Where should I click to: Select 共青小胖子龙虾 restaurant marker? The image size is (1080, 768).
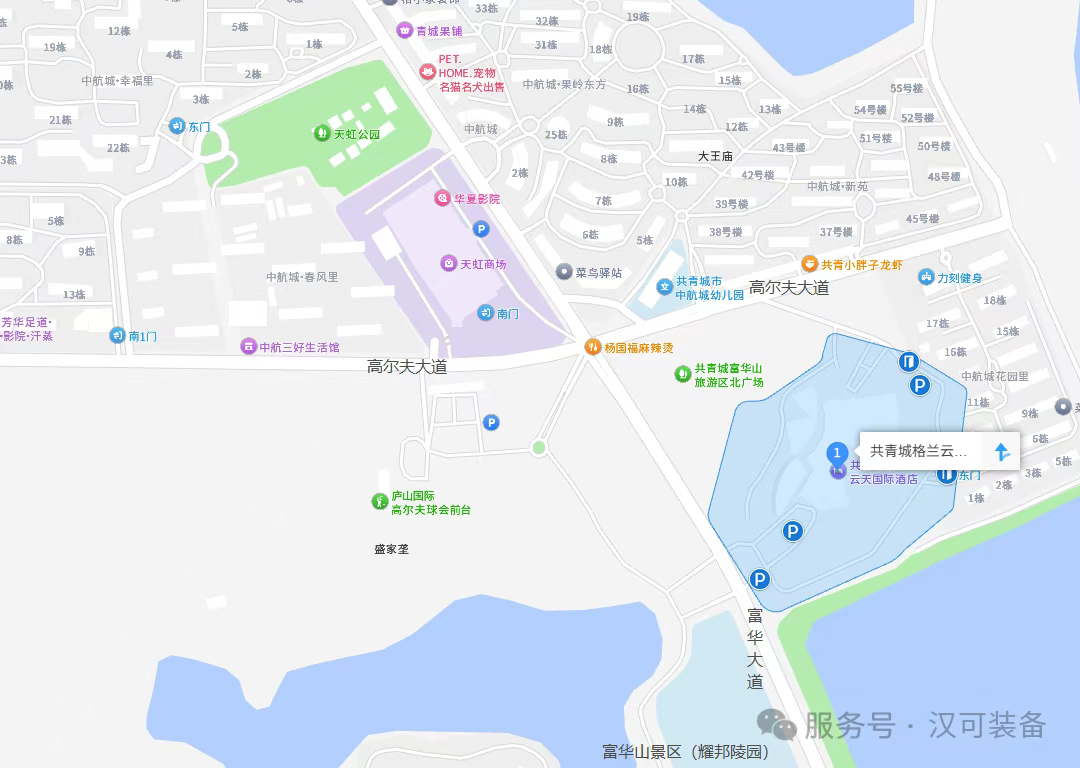coord(810,264)
